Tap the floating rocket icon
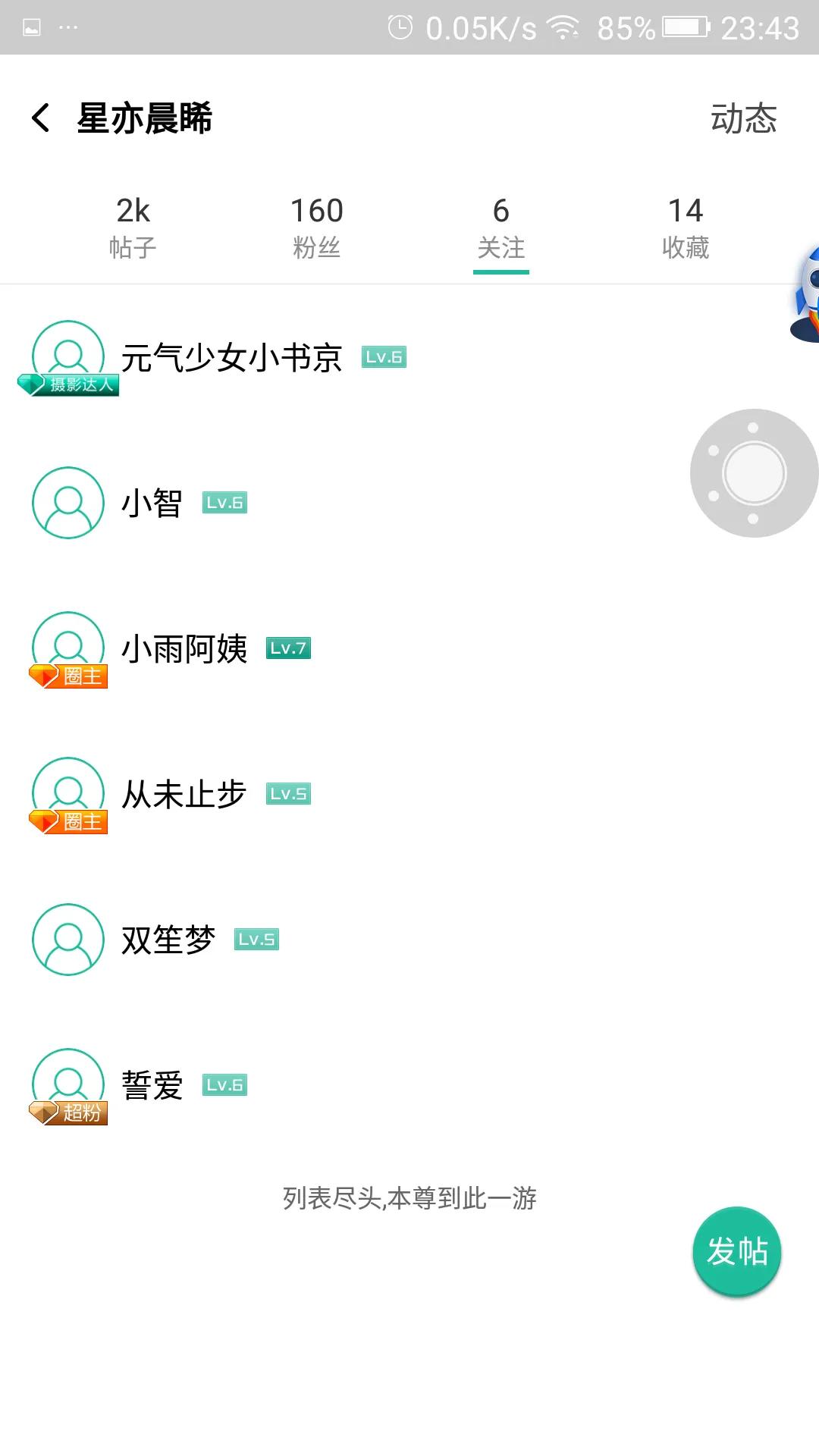The height and width of the screenshot is (1456, 819). tap(805, 292)
